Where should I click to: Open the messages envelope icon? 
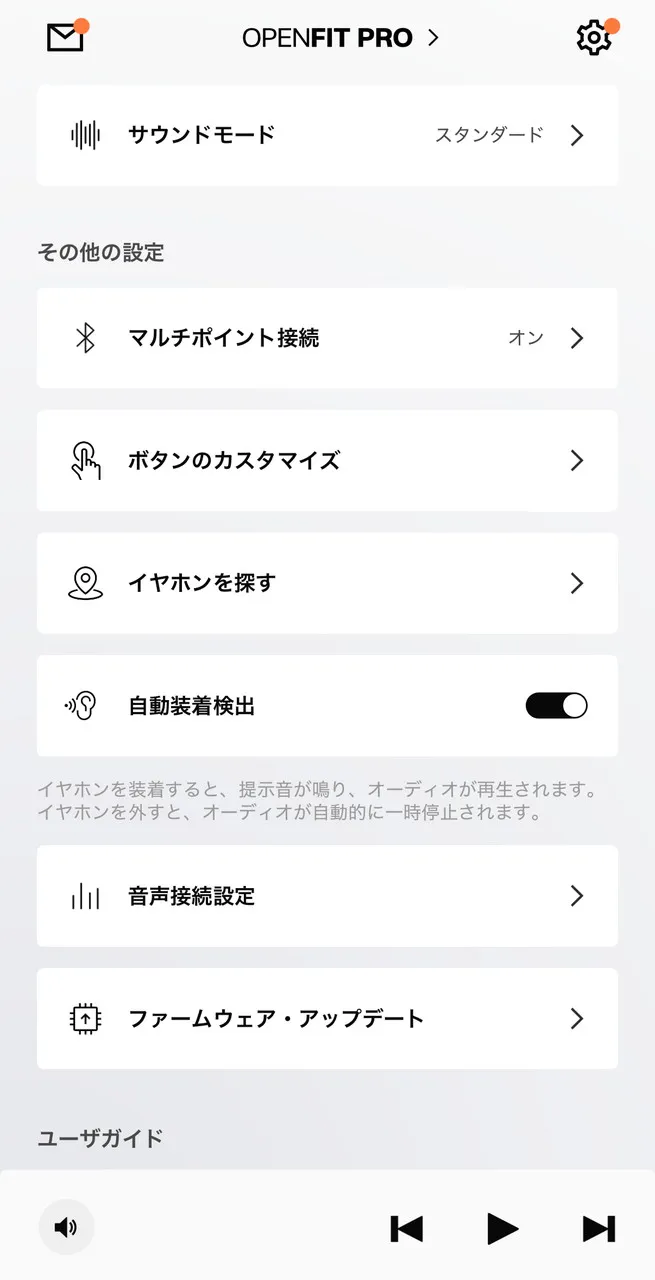pos(65,37)
